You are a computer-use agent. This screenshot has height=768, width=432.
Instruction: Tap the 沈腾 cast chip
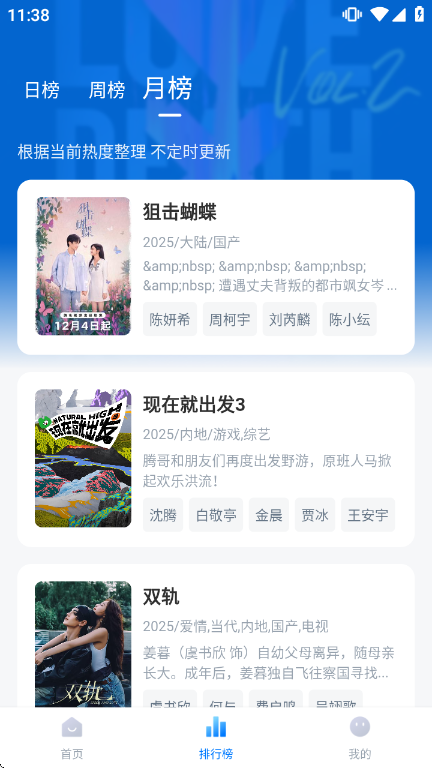pos(163,515)
